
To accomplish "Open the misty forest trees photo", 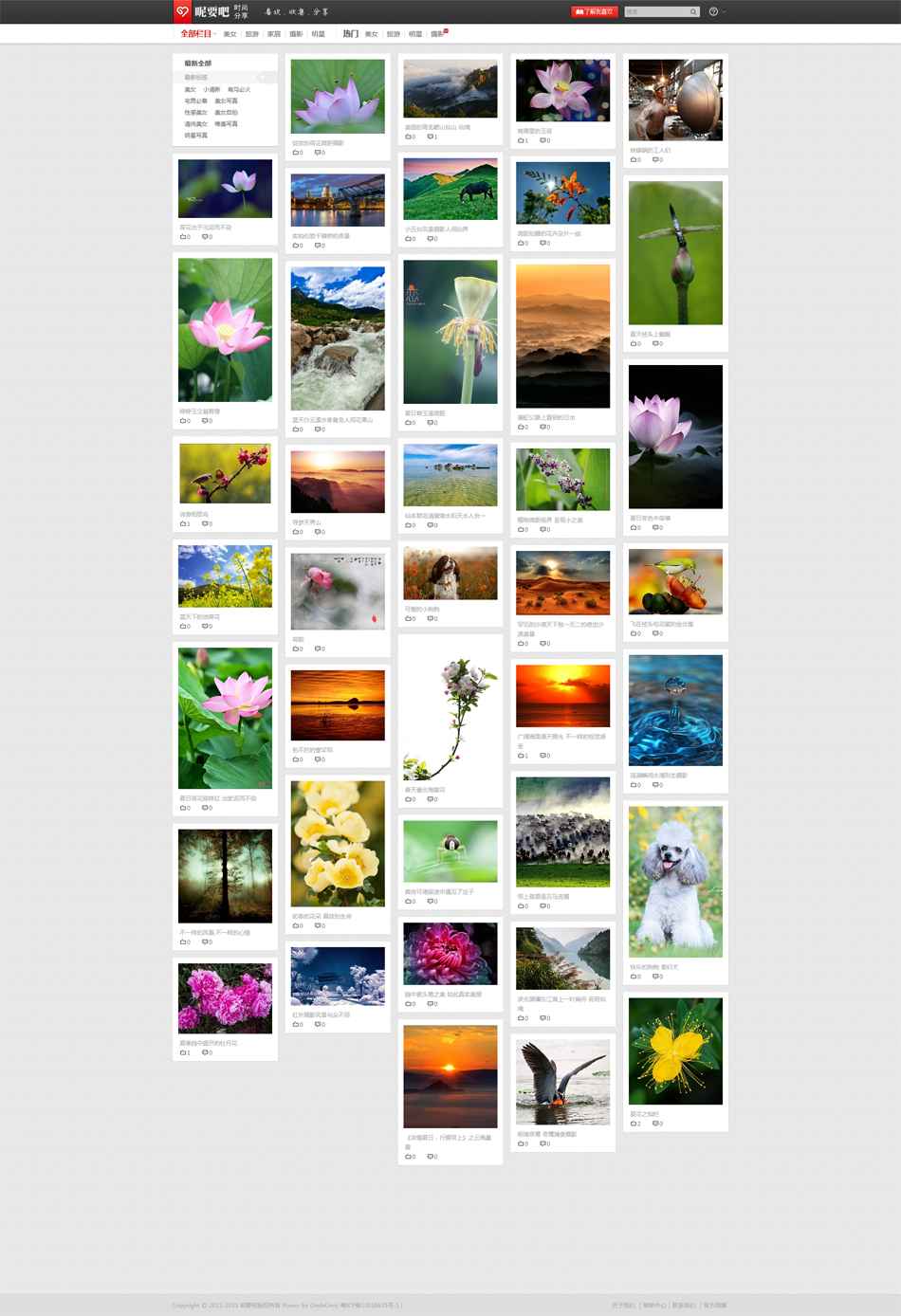I will 225,876.
